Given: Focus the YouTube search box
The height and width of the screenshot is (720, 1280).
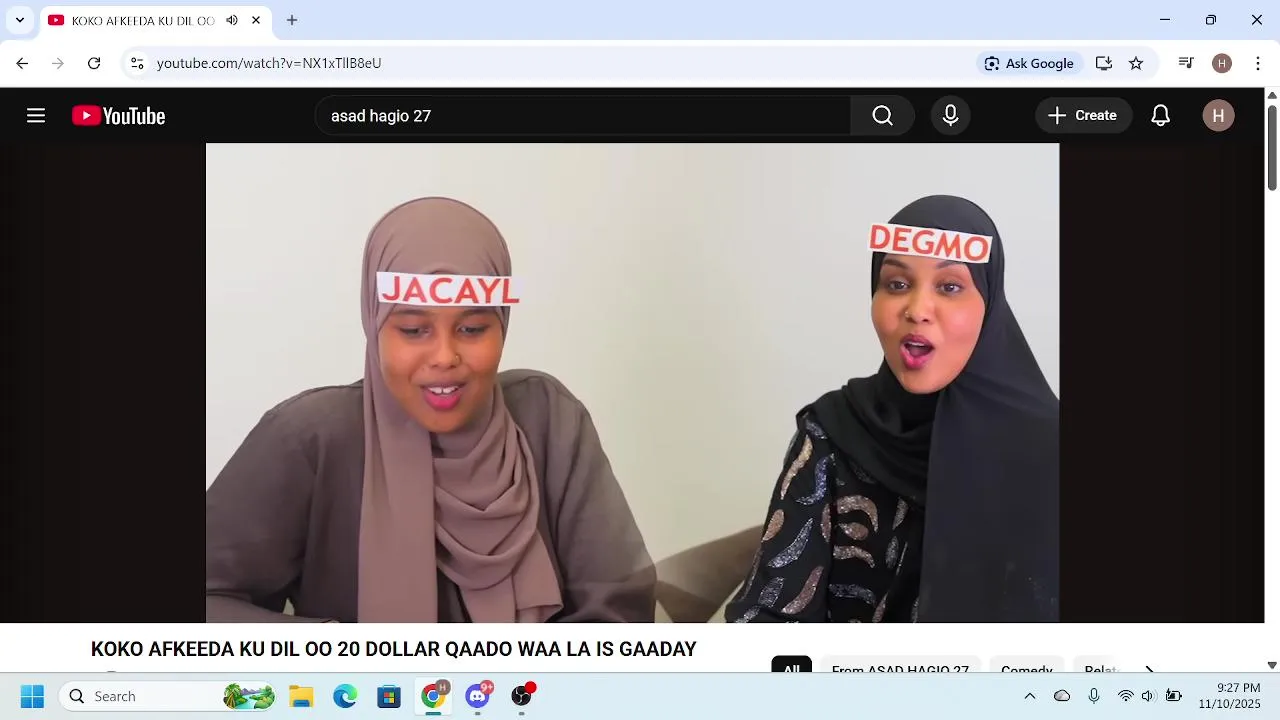Looking at the screenshot, I should coord(585,116).
